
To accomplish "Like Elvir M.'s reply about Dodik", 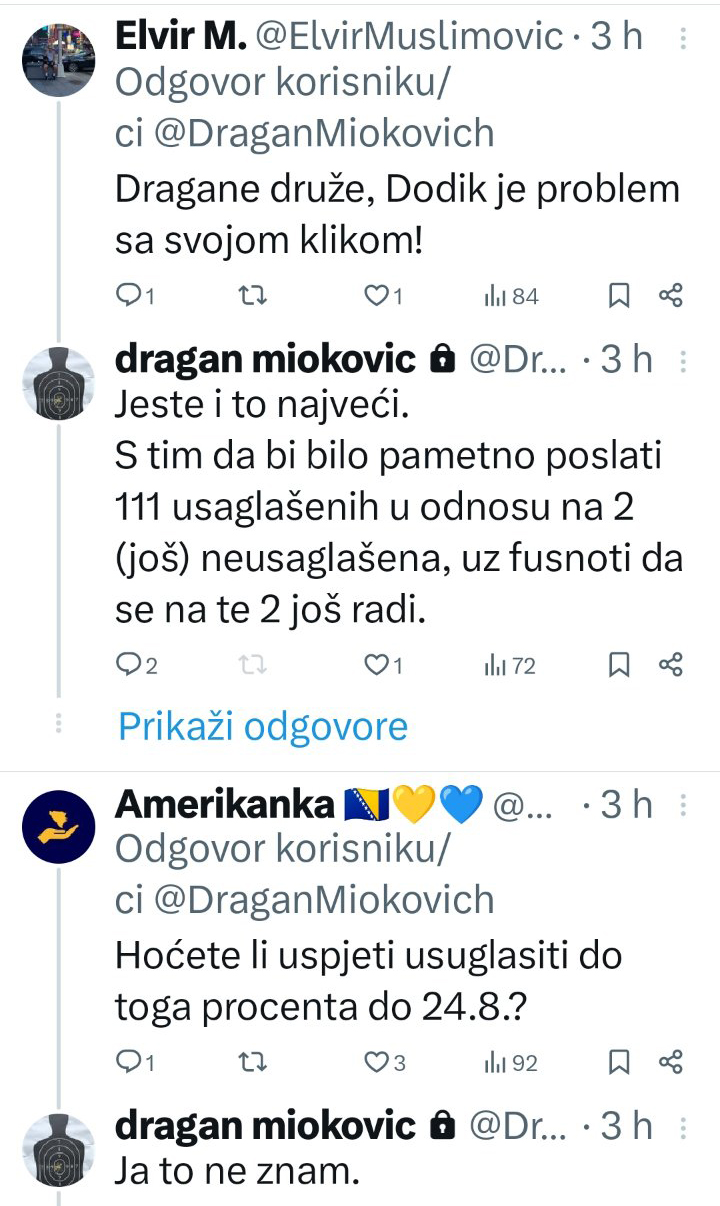I will point(382,295).
